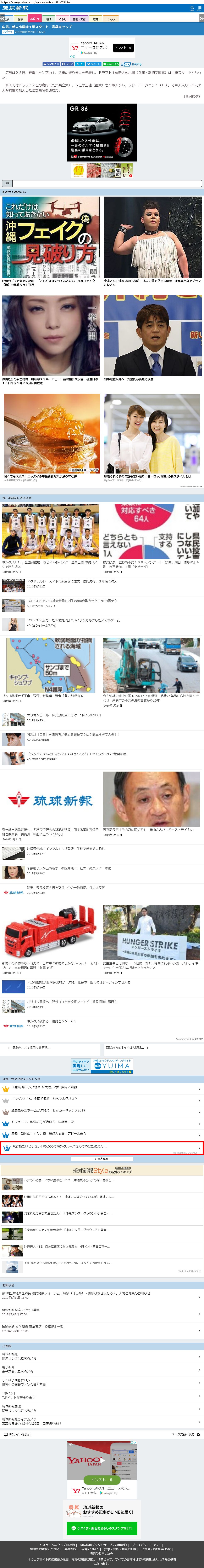Tap the もっと見る button under the ranking
204x1568 pixels.
pyautogui.click(x=102, y=1158)
